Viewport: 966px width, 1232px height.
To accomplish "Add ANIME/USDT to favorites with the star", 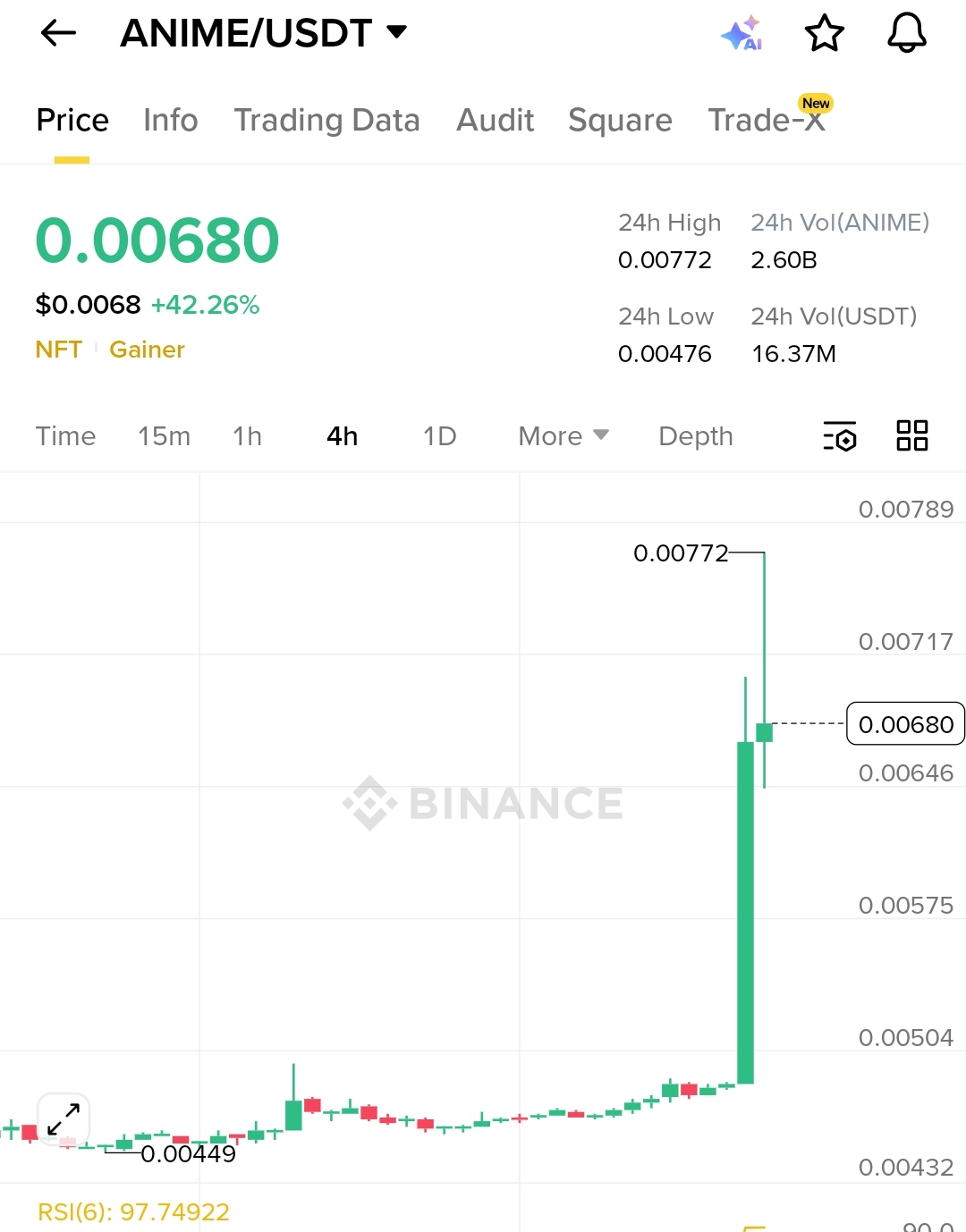I will (x=824, y=34).
